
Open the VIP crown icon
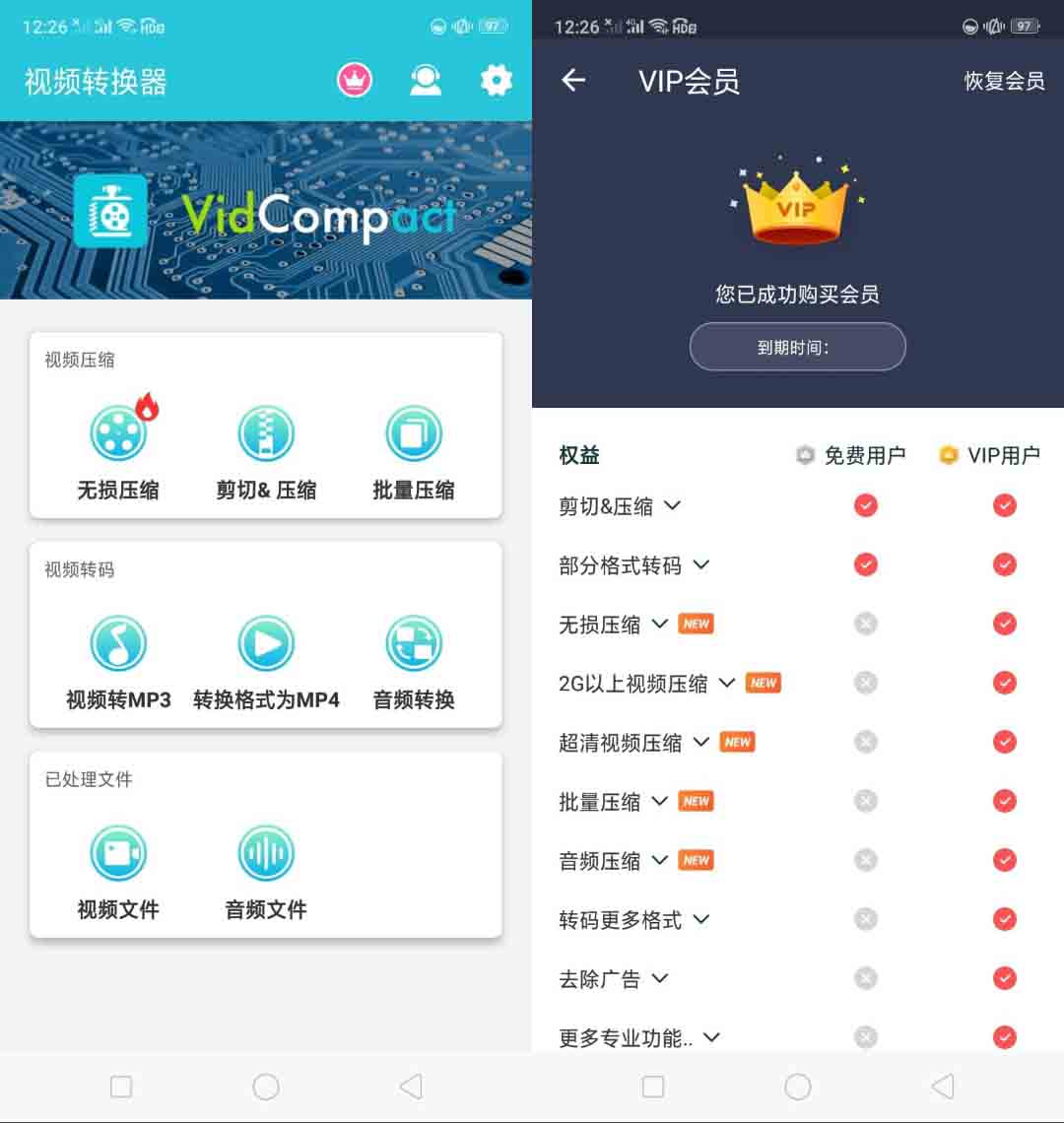[355, 80]
